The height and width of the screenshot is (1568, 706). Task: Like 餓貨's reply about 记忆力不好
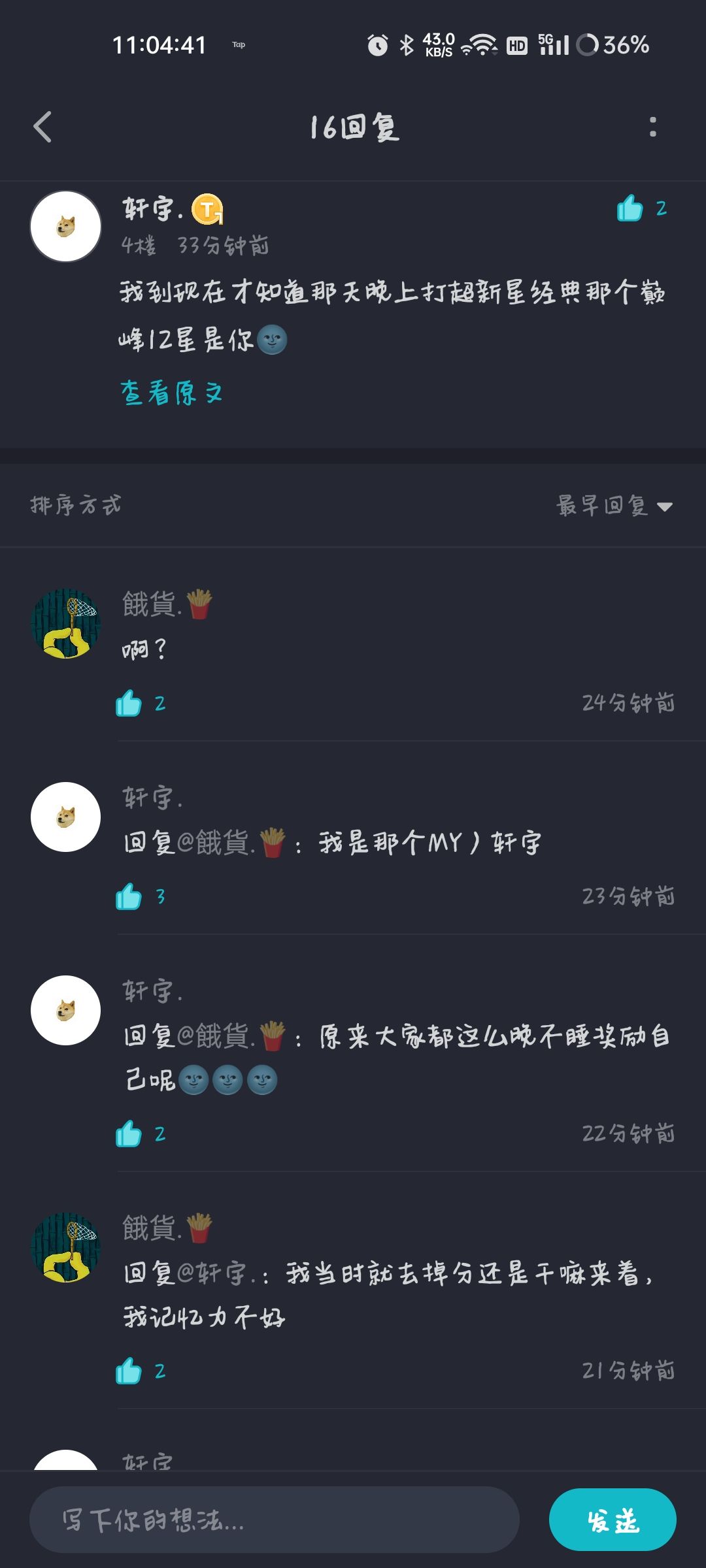click(129, 1371)
